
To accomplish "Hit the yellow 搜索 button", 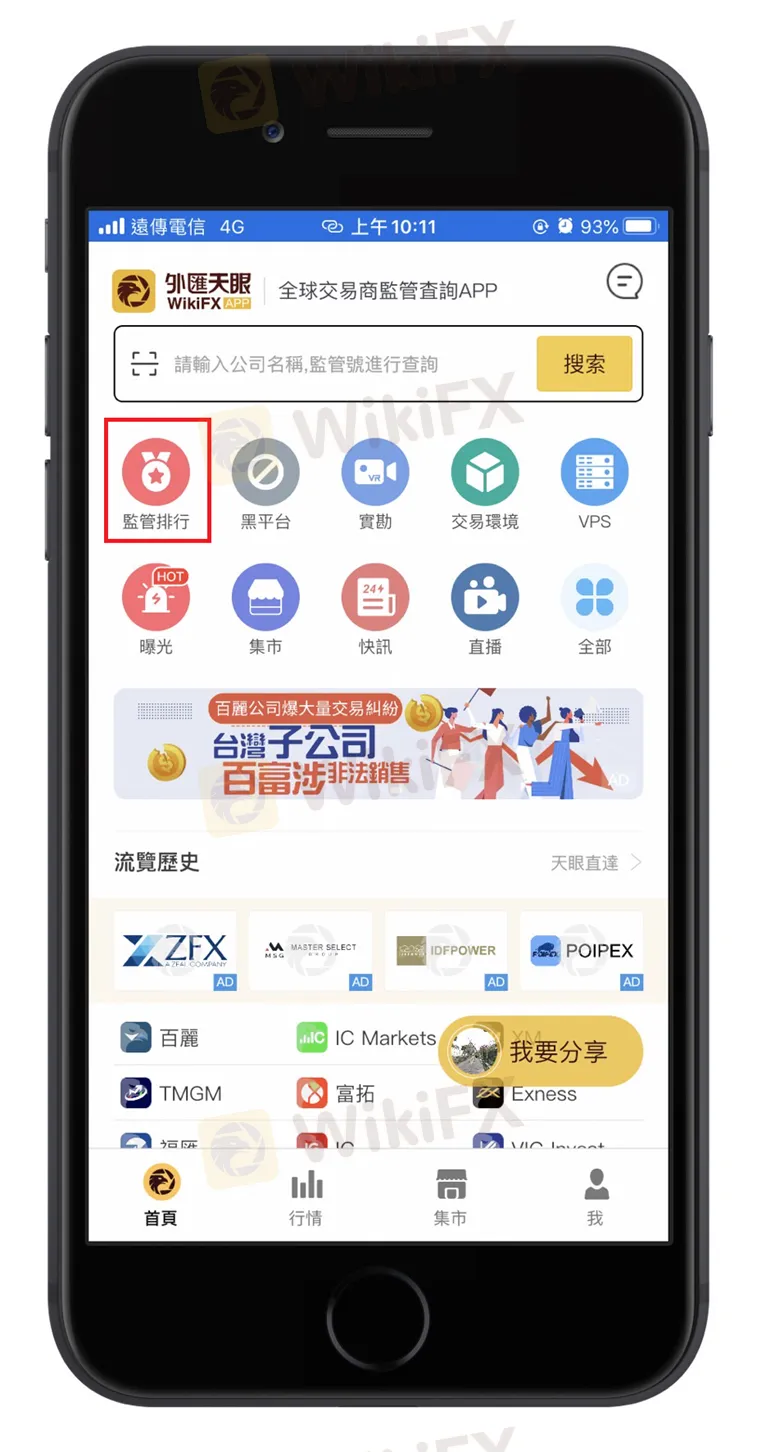I will (x=584, y=364).
